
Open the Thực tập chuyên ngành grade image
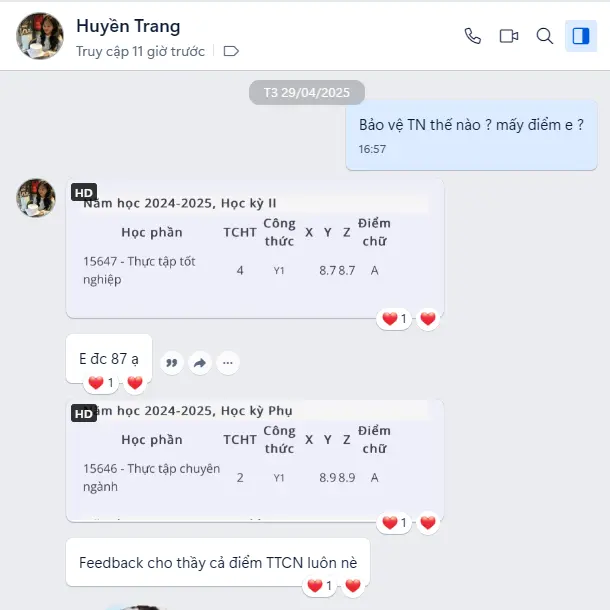coord(255,460)
